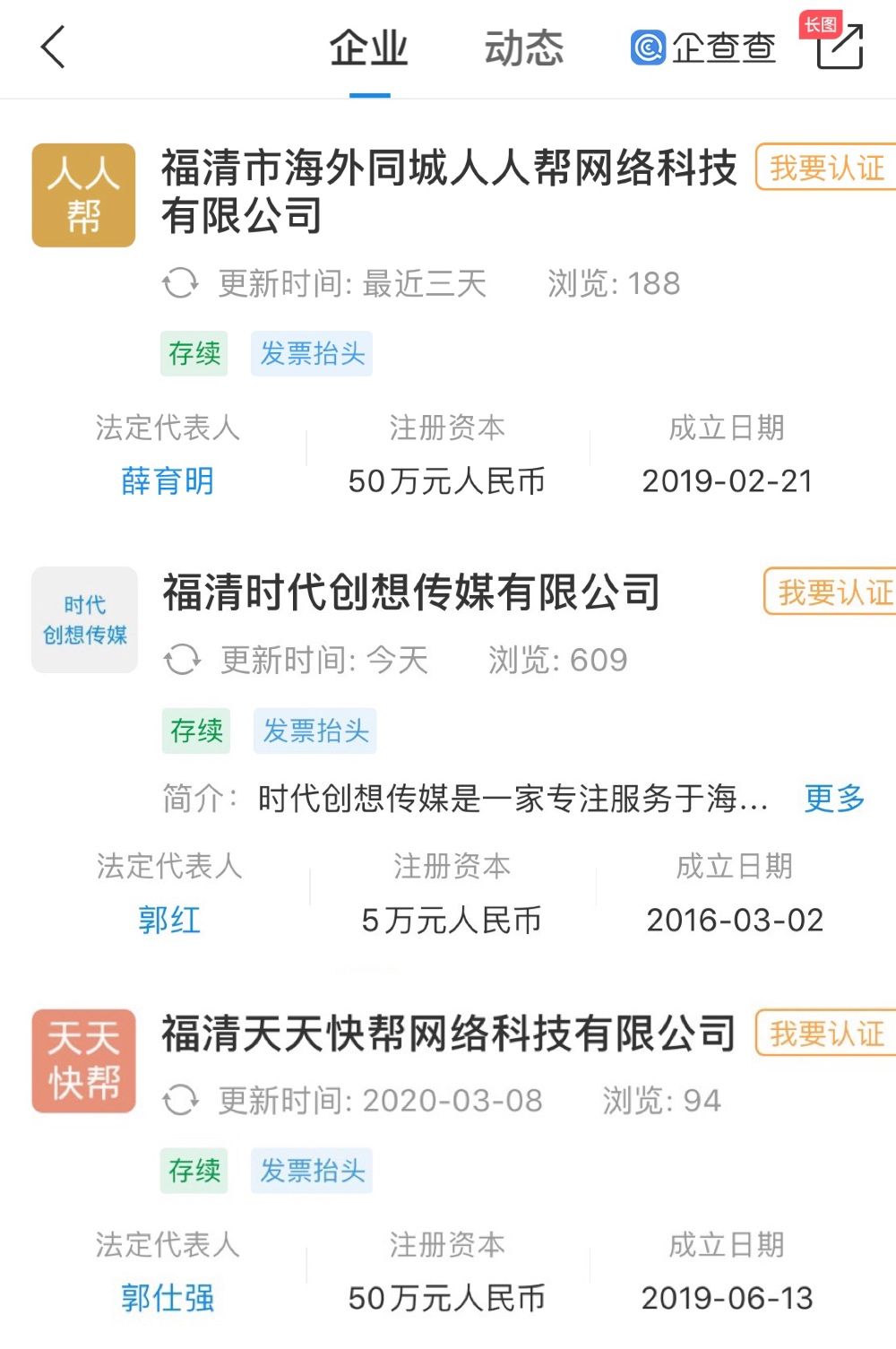Open 福清天天快帮网络科技有限公司 details
This screenshot has width=896, height=1349.
coord(448,1033)
